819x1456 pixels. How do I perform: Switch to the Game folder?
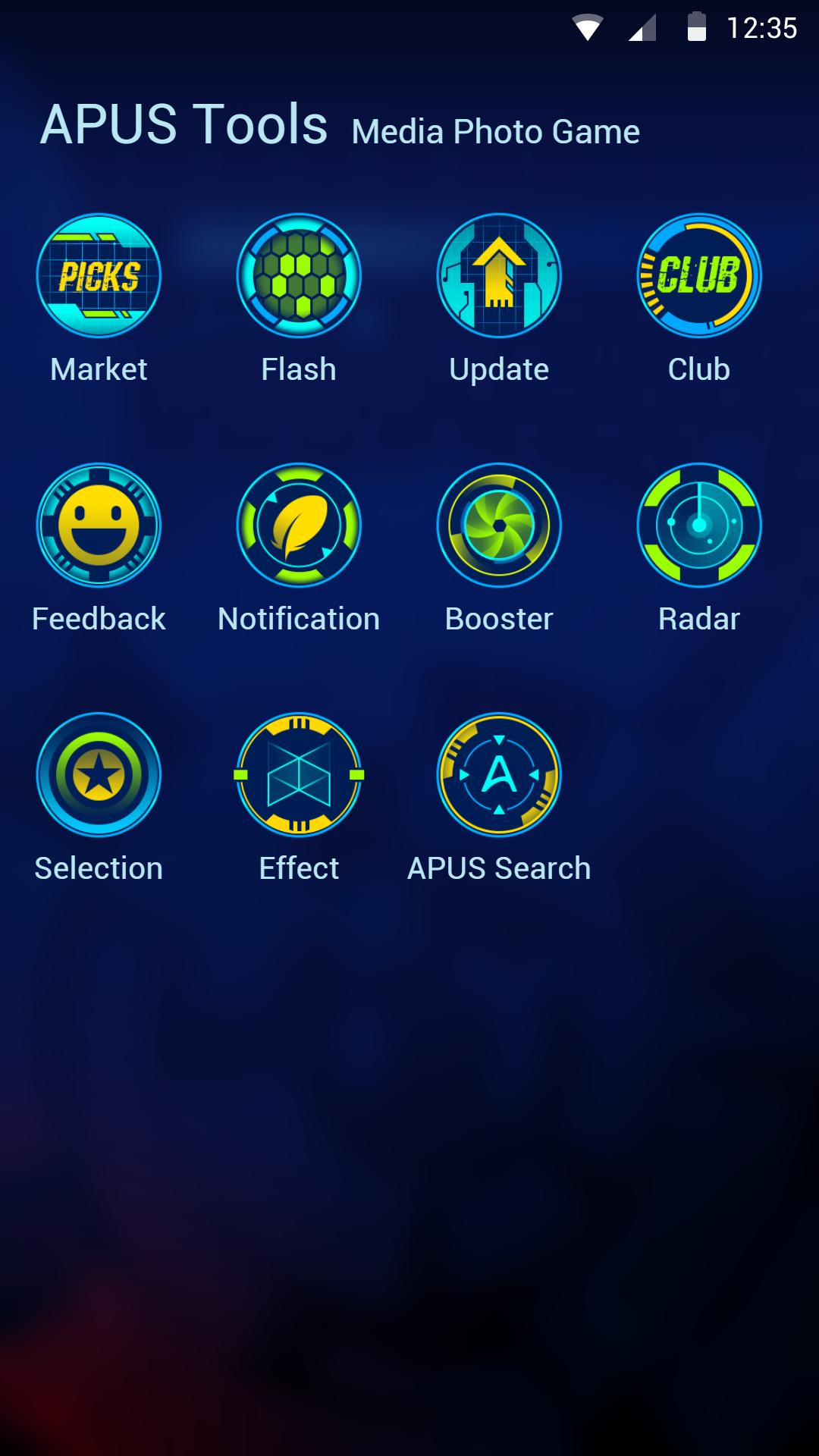click(x=596, y=132)
